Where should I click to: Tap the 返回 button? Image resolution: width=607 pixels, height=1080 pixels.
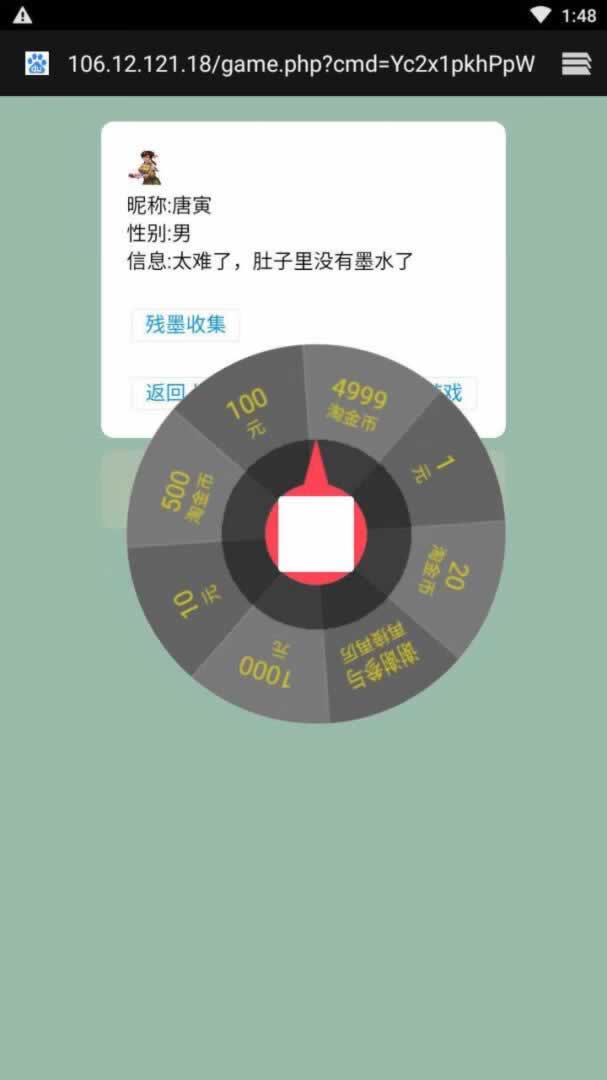[160, 392]
